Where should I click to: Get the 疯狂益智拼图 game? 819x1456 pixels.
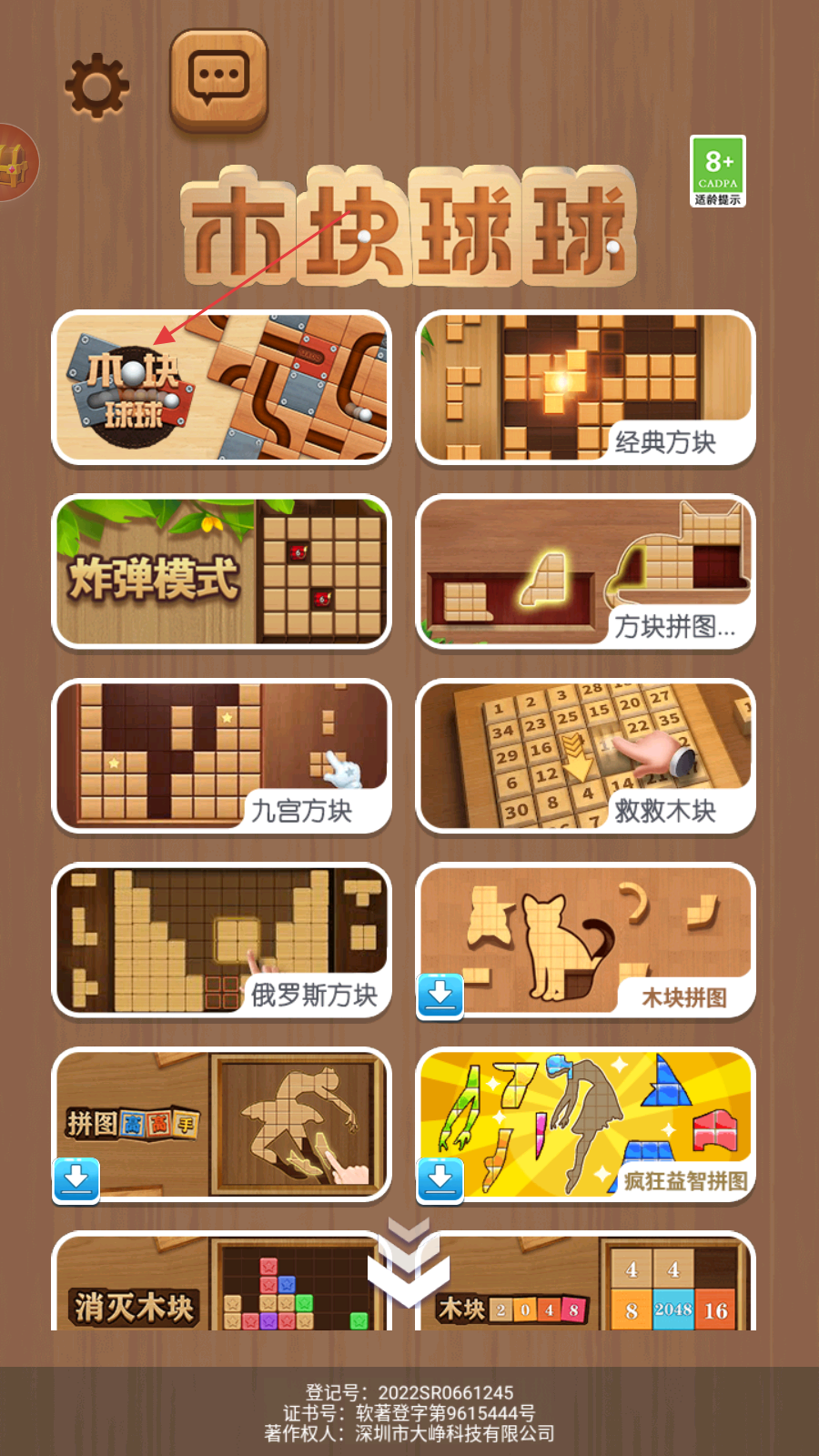tap(440, 1179)
